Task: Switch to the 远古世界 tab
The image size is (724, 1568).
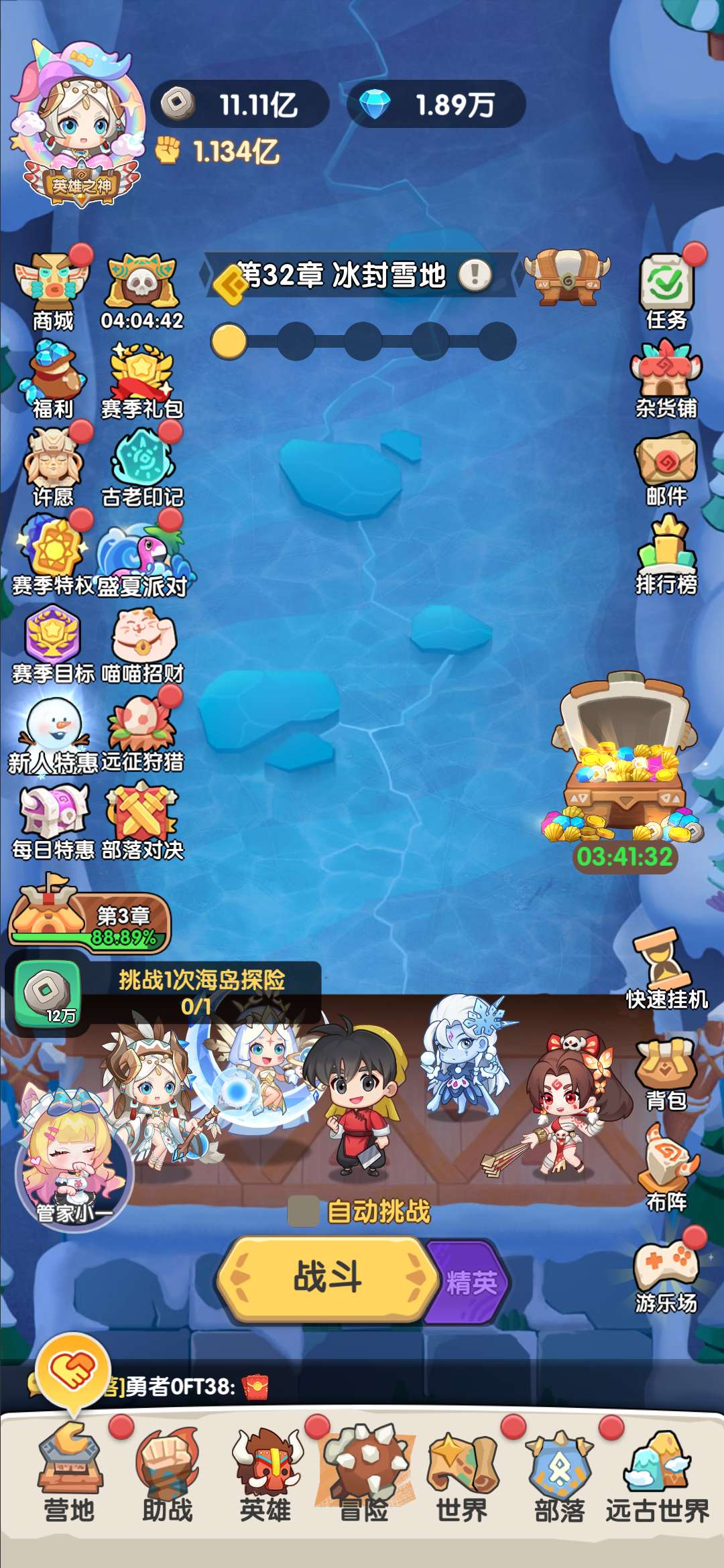Action: click(x=657, y=1474)
